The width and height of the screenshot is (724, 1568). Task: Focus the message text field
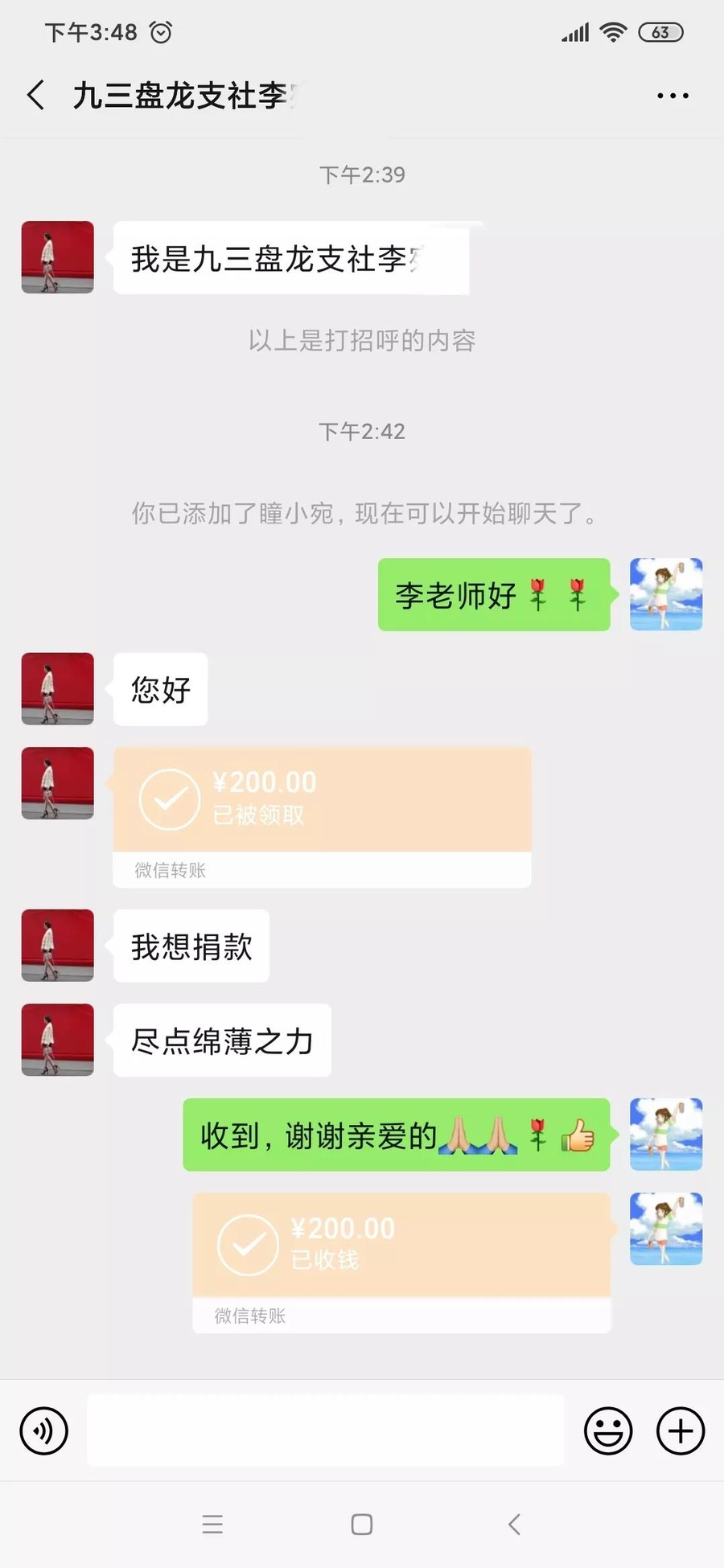coord(325,1430)
